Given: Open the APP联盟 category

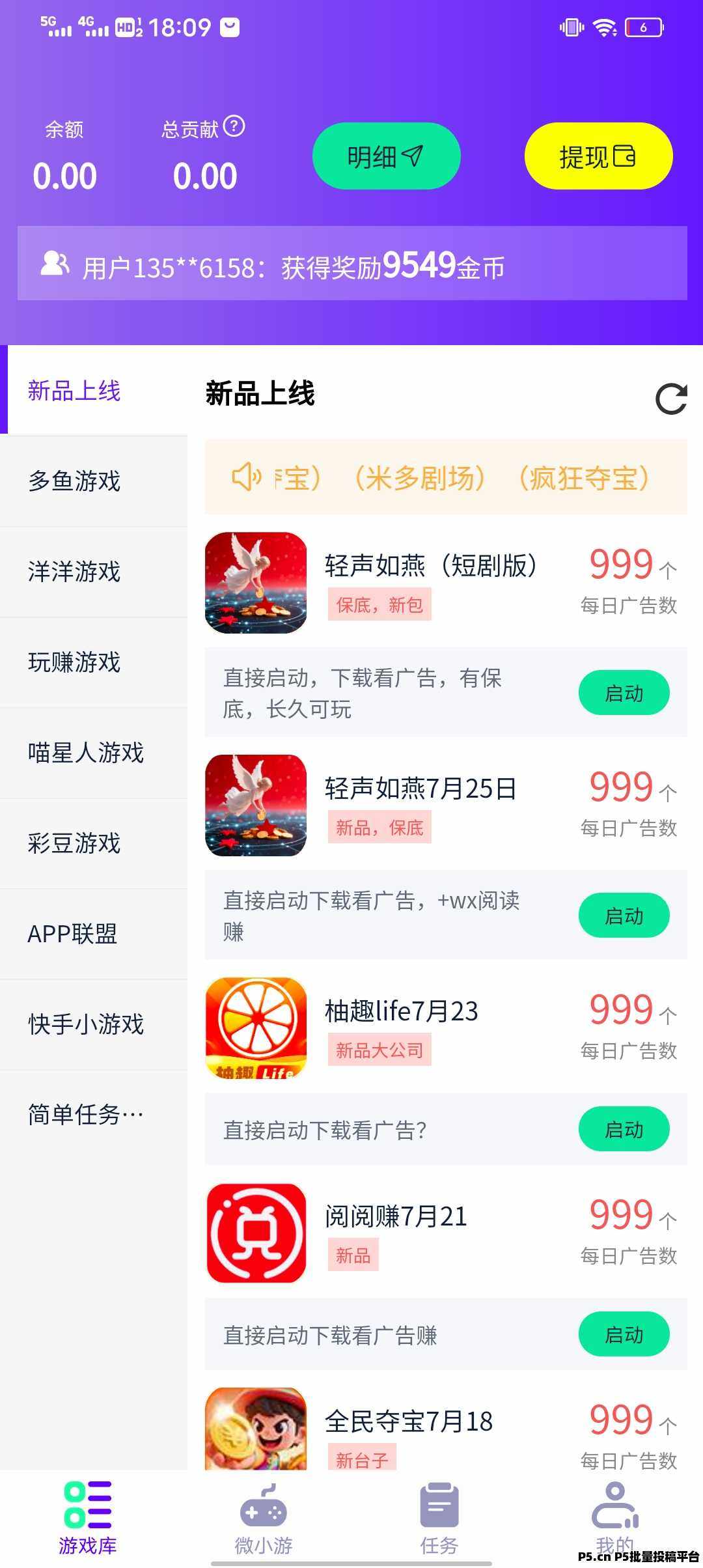Looking at the screenshot, I should (94, 934).
